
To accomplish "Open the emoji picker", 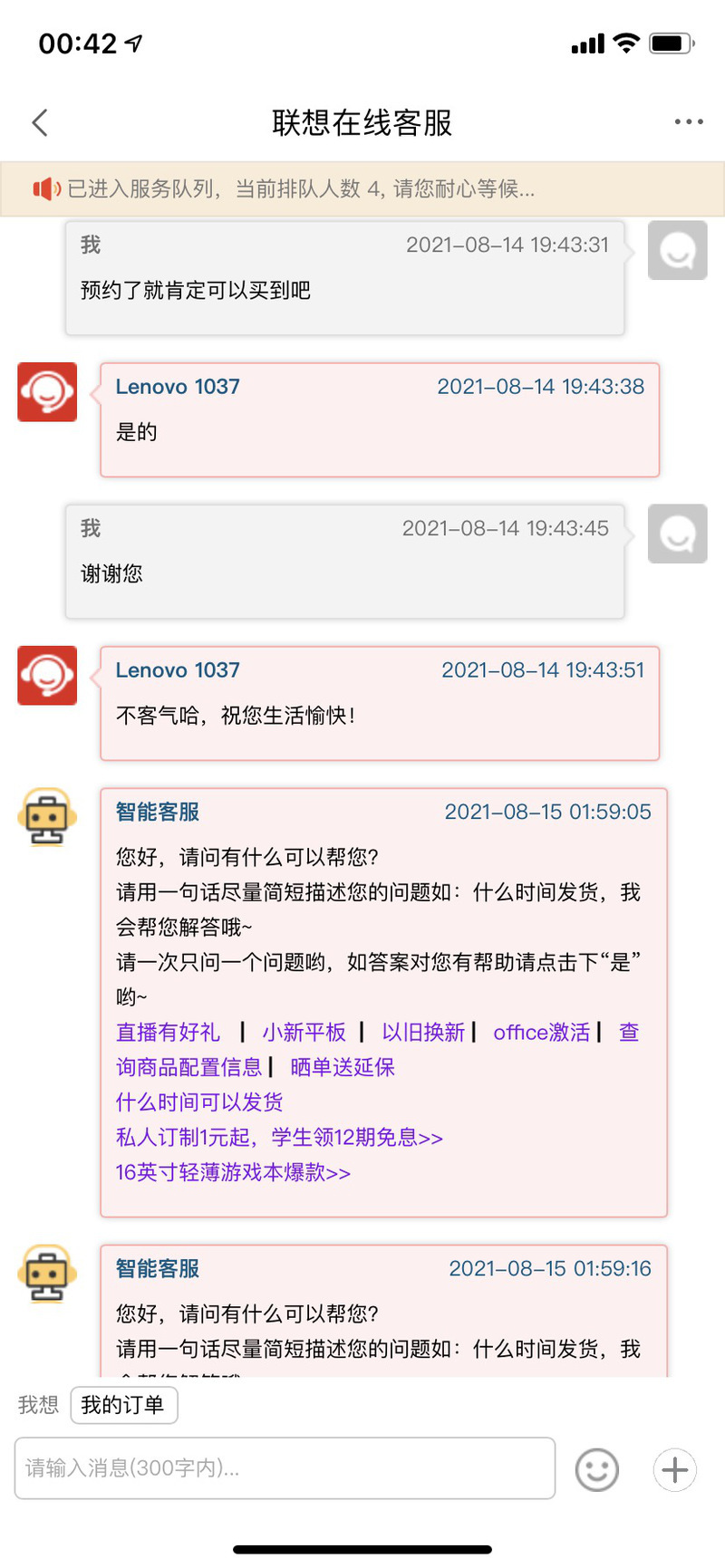I will click(597, 1469).
